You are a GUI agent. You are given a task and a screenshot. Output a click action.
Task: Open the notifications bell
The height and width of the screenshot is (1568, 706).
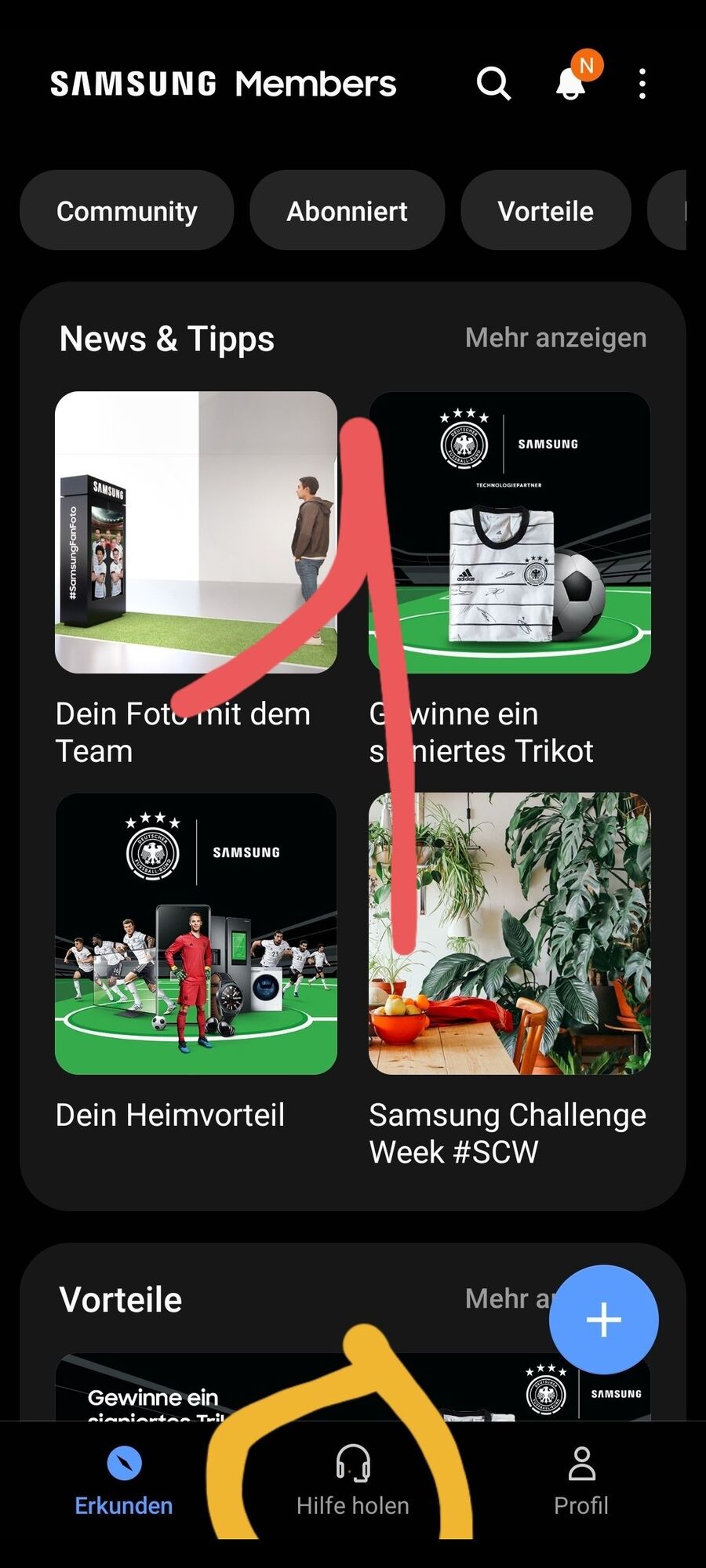[x=571, y=83]
